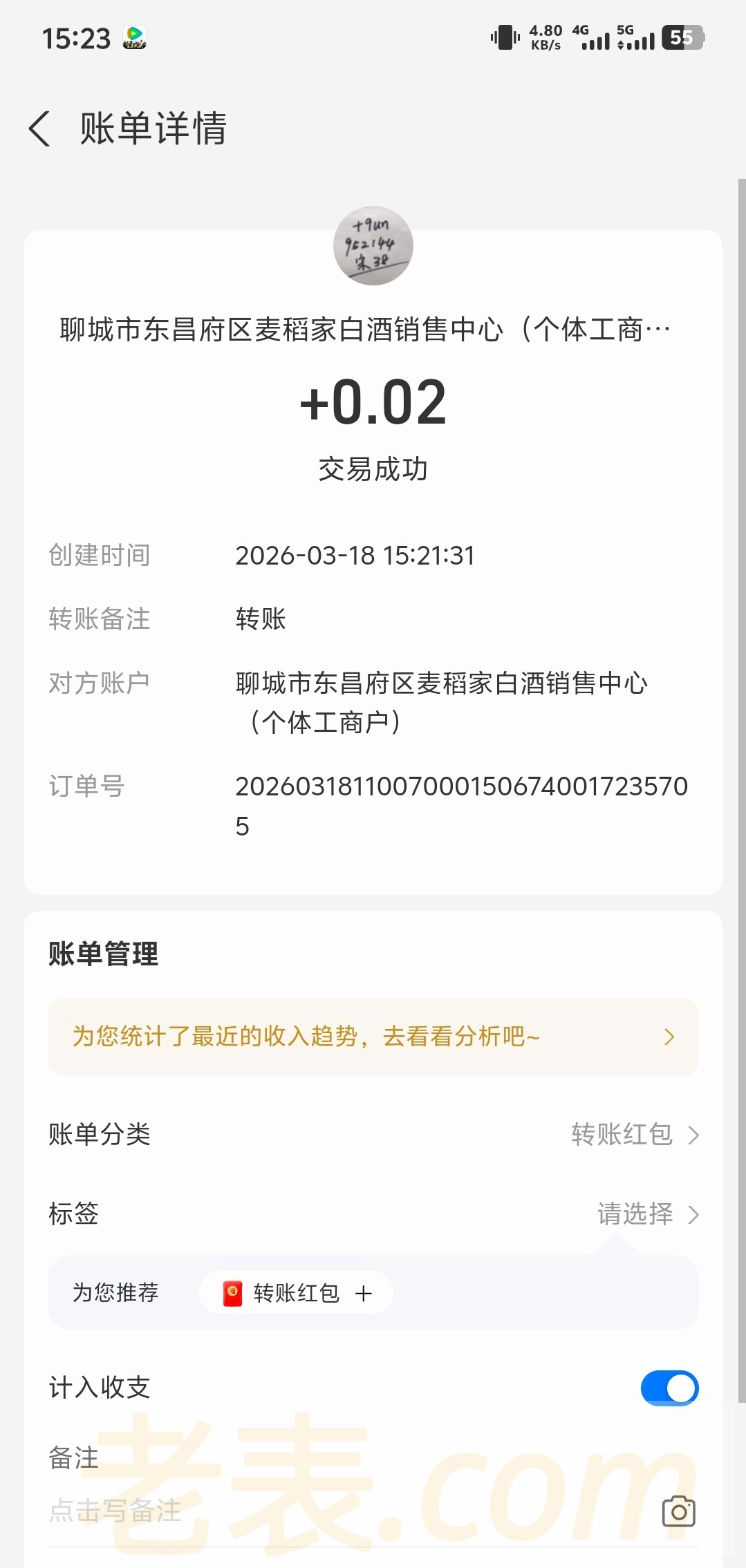Attach a photo with camera icon

coord(678,1512)
